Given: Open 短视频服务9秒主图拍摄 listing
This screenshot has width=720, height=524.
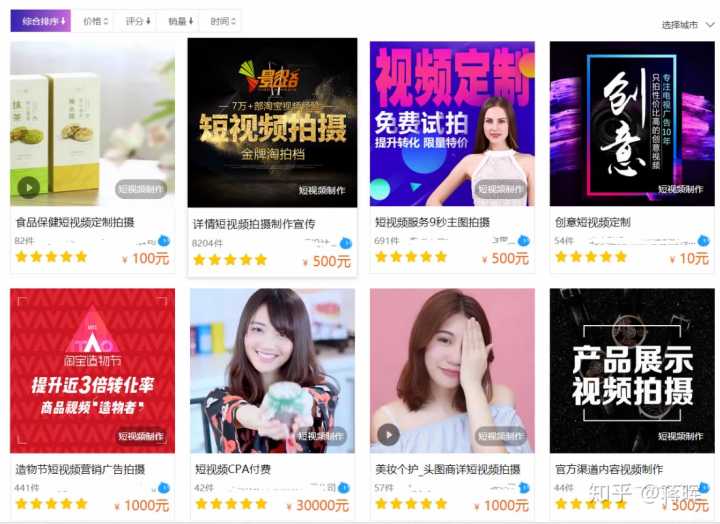Looking at the screenshot, I should coord(432,222).
